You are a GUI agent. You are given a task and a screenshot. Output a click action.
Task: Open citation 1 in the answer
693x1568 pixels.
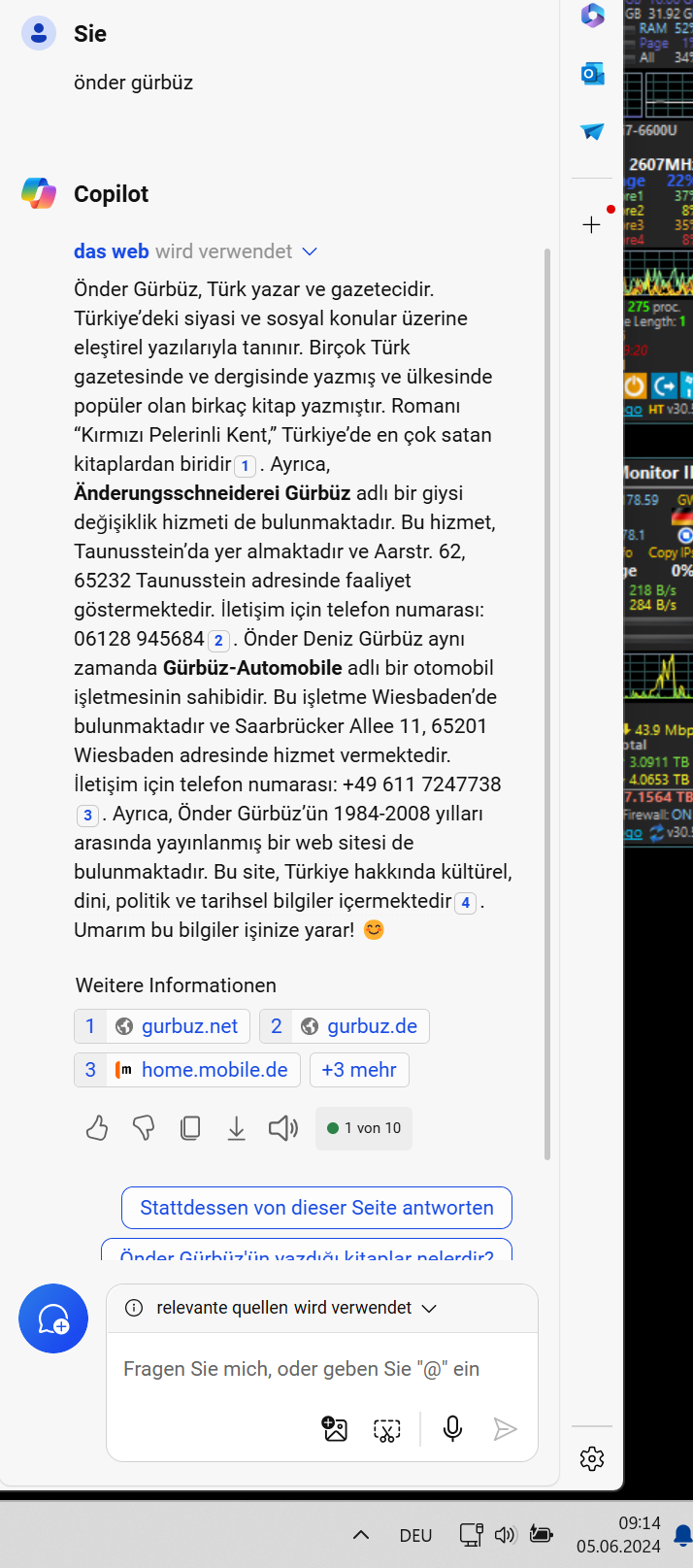(x=246, y=465)
